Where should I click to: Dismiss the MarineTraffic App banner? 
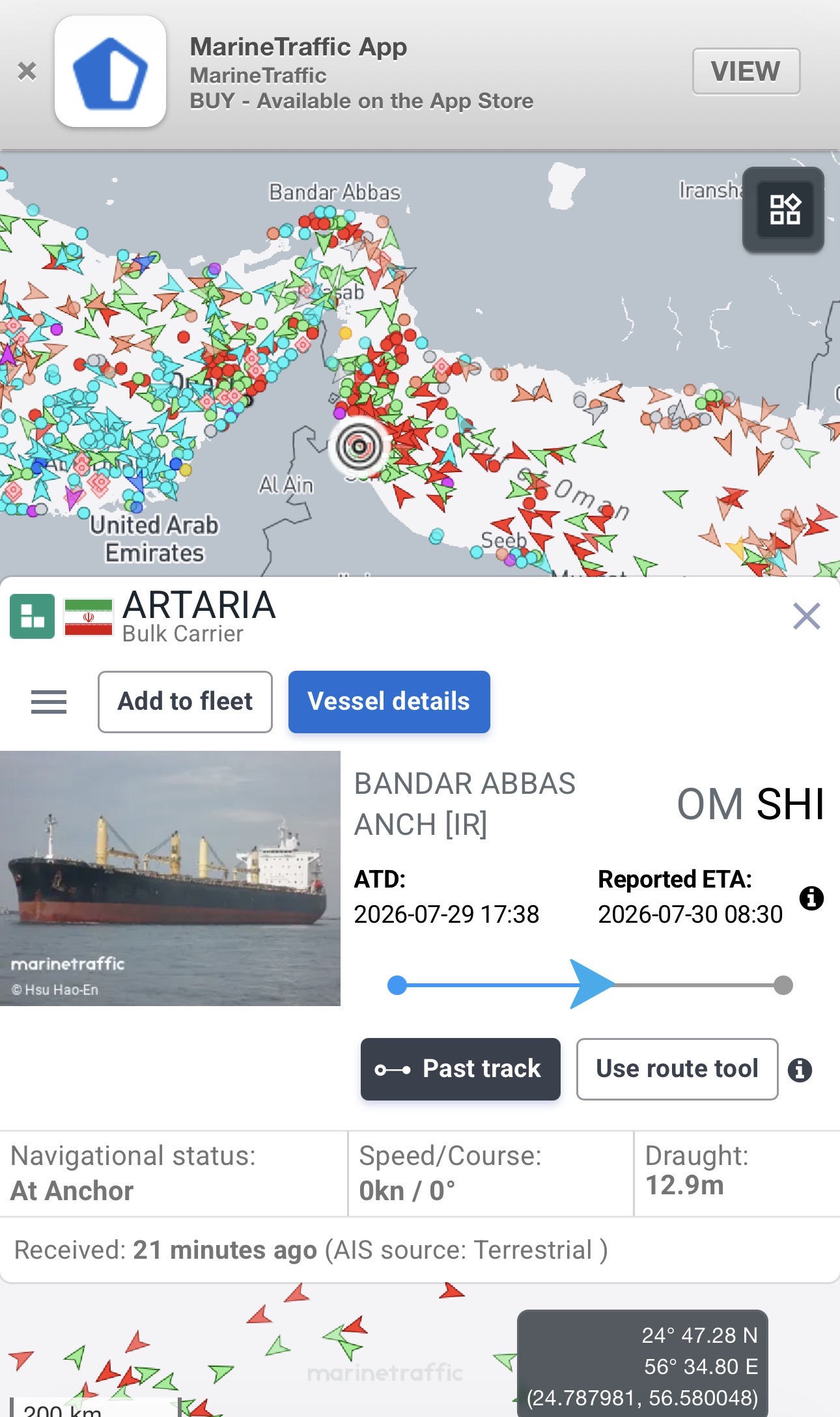(27, 71)
